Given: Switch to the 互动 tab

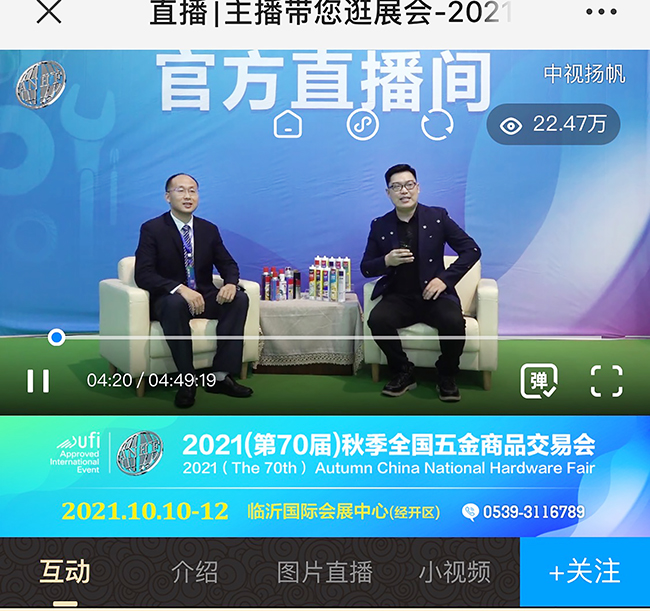Looking at the screenshot, I should (65, 572).
